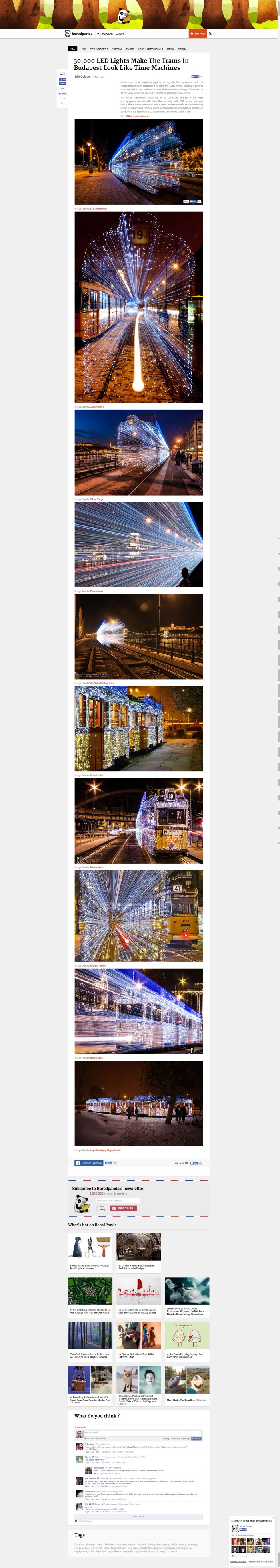Tap the Share on Facebook button

pyautogui.click(x=89, y=1163)
